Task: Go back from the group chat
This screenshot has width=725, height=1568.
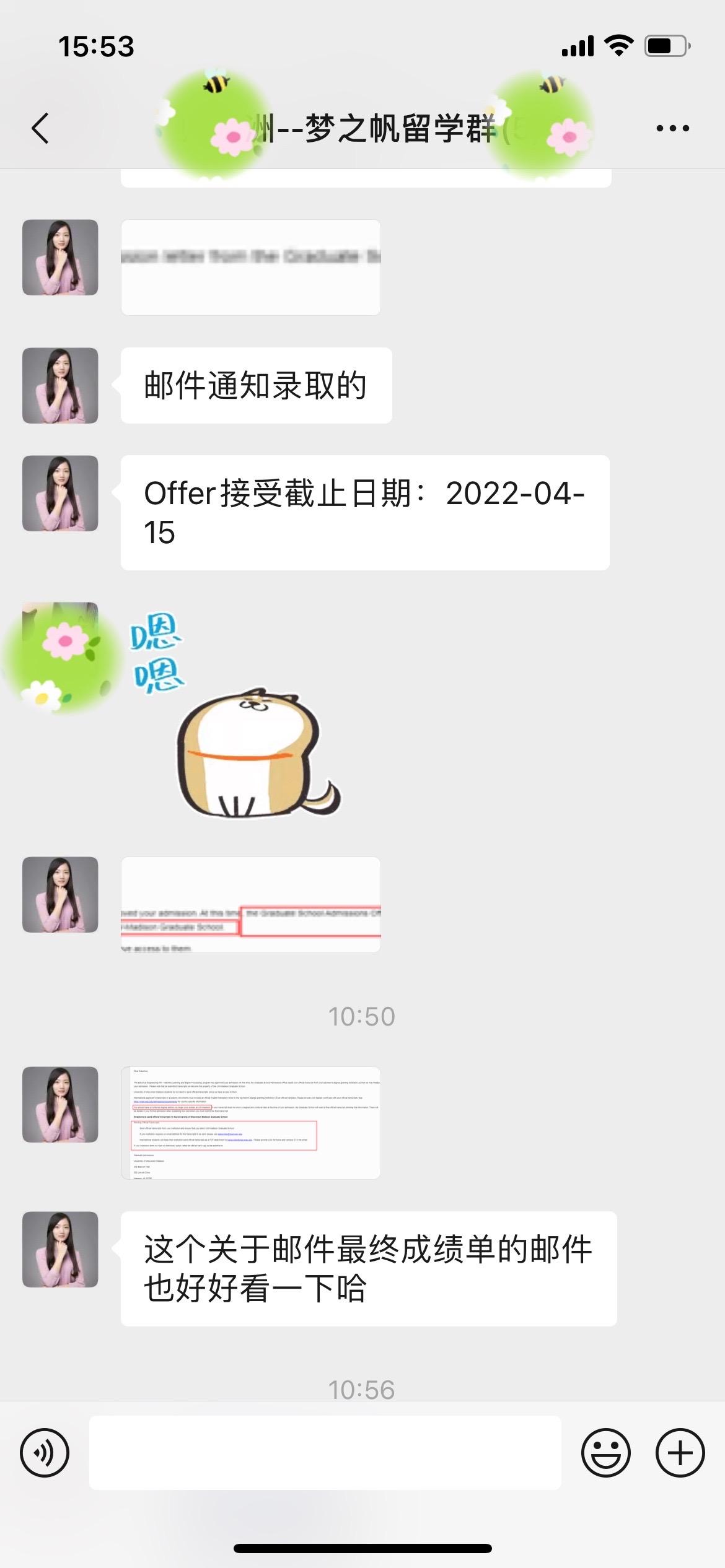Action: pos(40,129)
